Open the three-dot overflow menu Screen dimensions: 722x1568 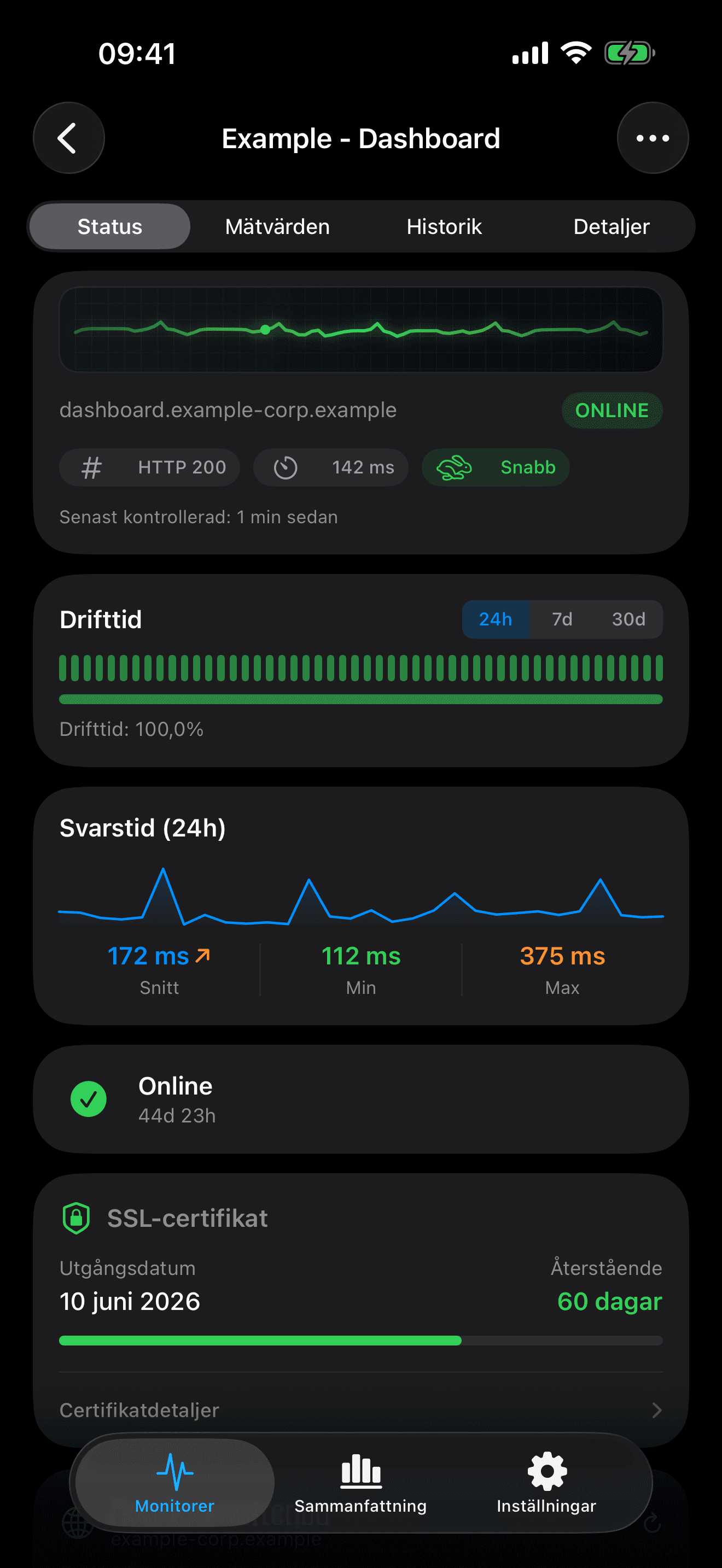coord(652,138)
